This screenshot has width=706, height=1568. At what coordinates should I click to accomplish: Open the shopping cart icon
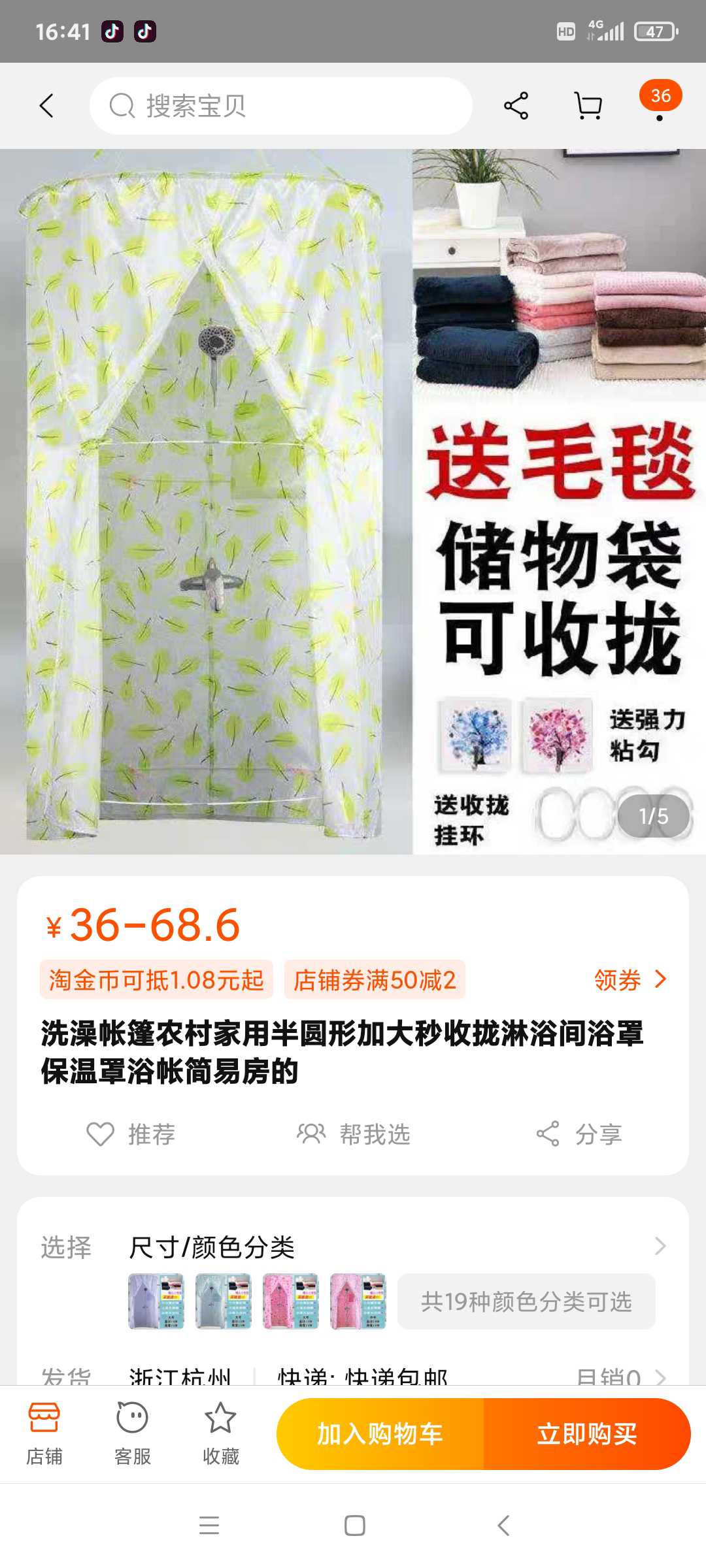point(588,106)
